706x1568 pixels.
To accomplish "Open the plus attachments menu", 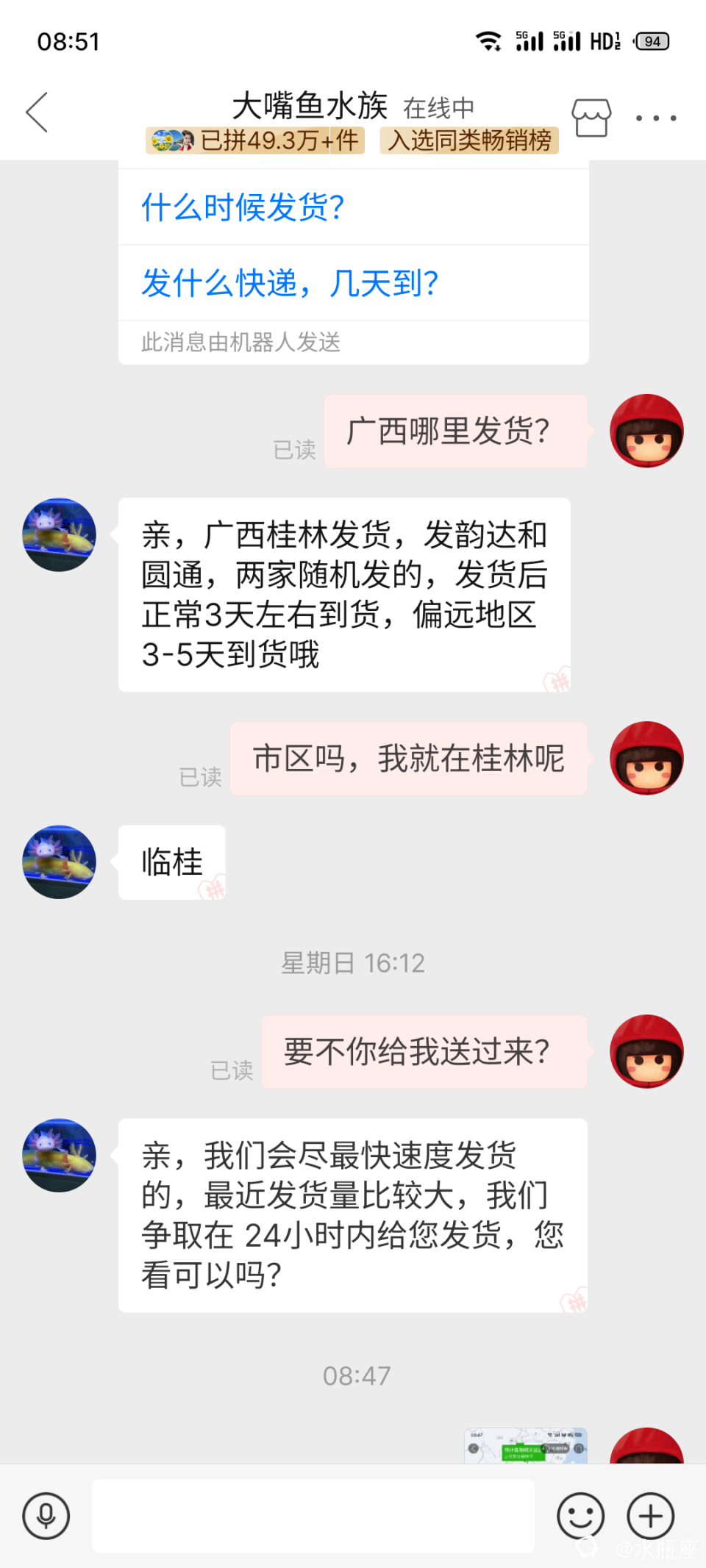I will [x=650, y=1515].
